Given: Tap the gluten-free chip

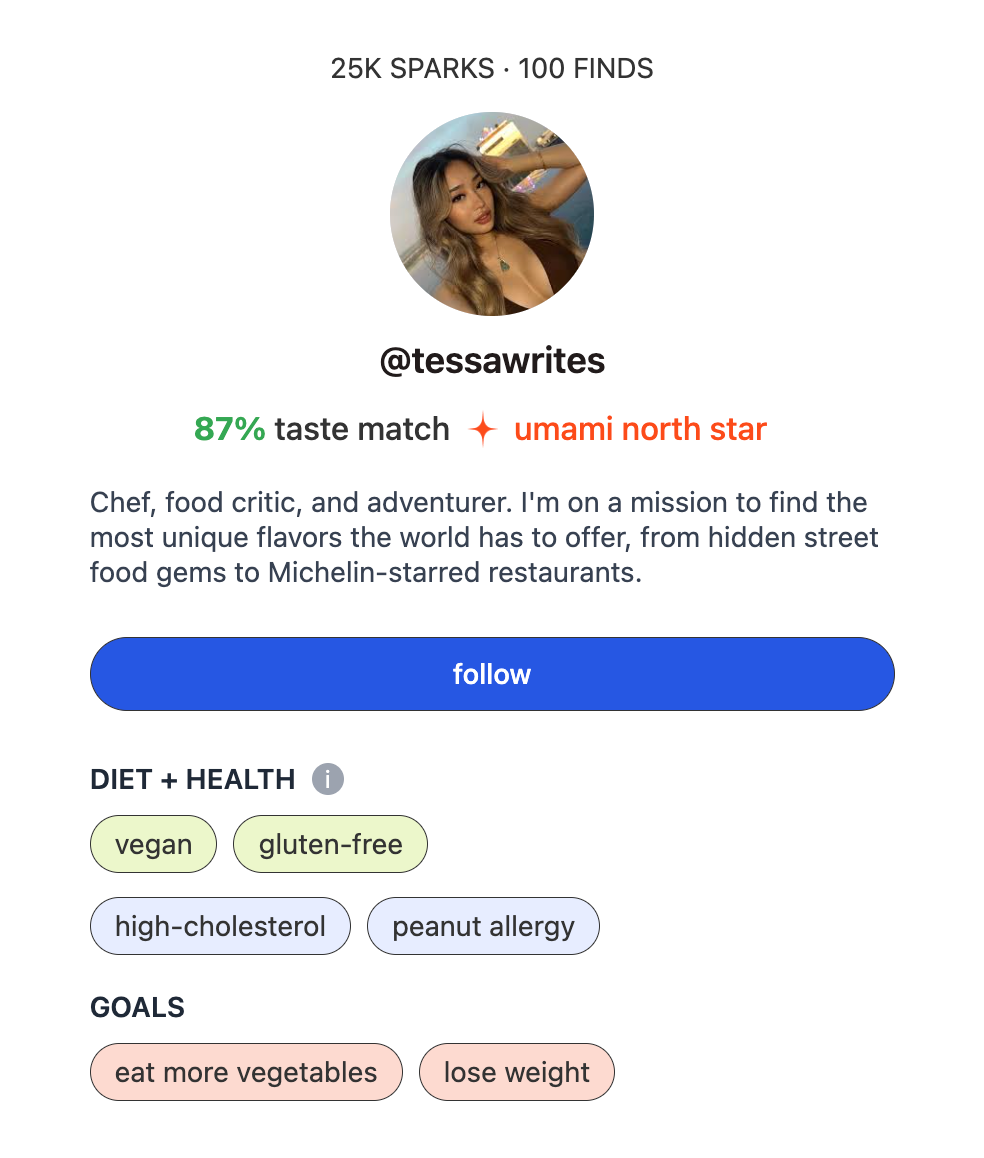Looking at the screenshot, I should [330, 843].
